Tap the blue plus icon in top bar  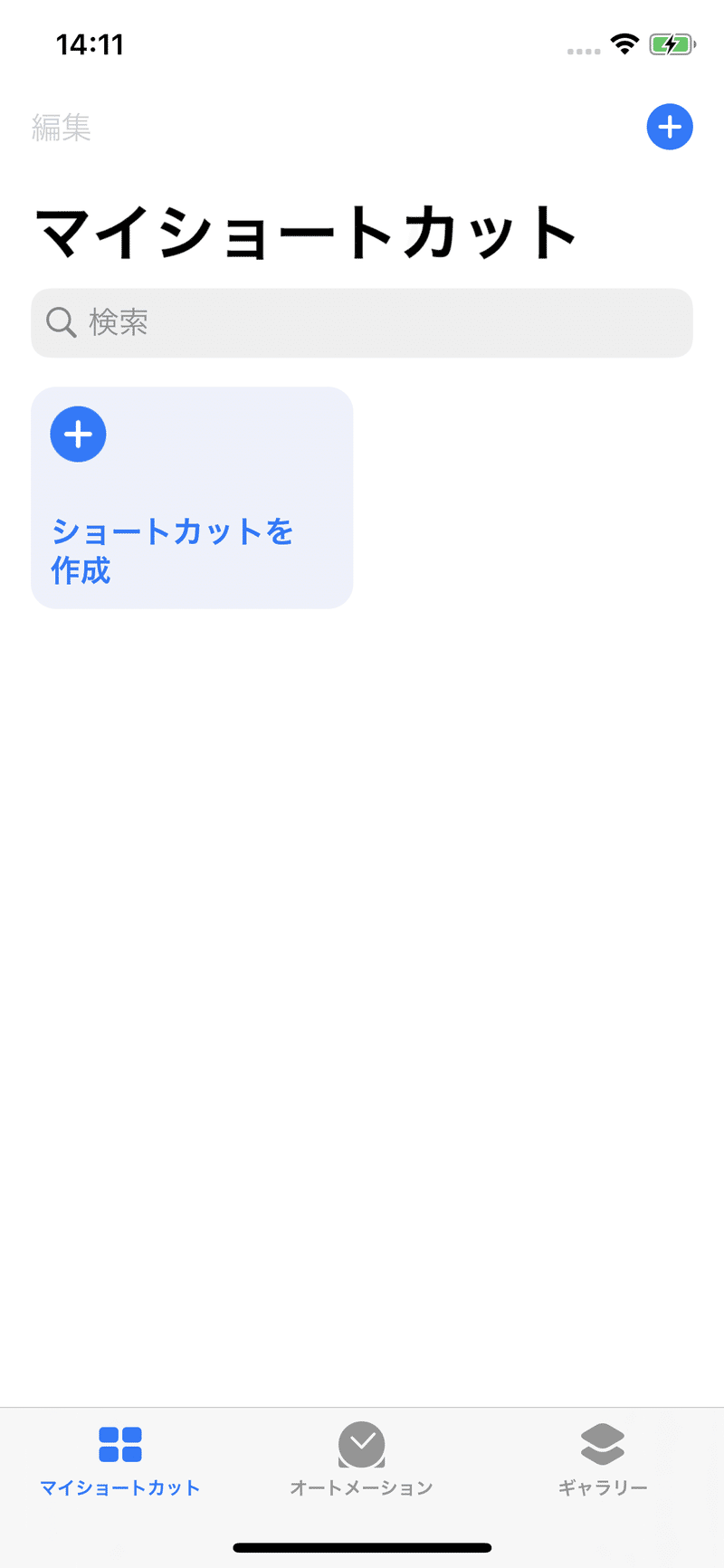(670, 127)
